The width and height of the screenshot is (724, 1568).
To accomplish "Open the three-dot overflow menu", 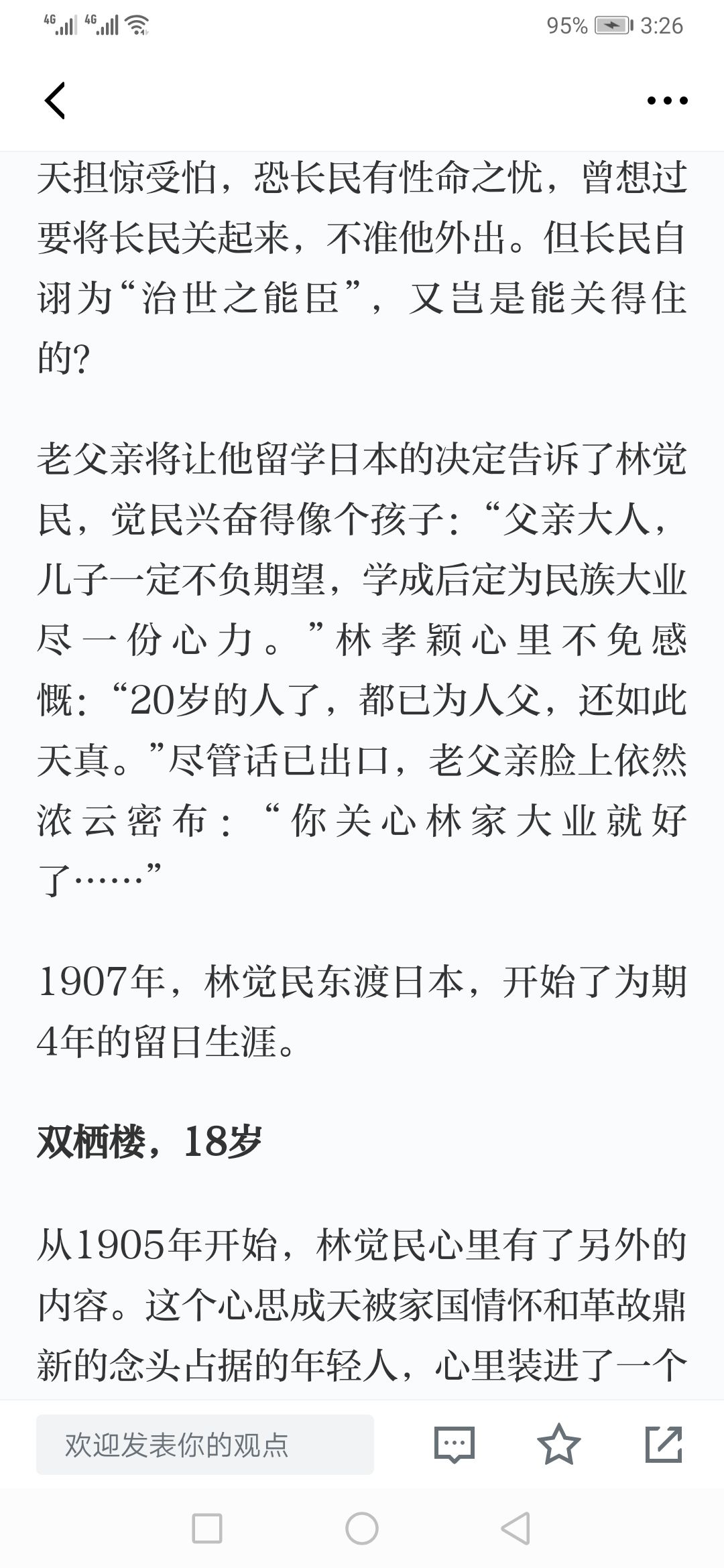I will 667,101.
